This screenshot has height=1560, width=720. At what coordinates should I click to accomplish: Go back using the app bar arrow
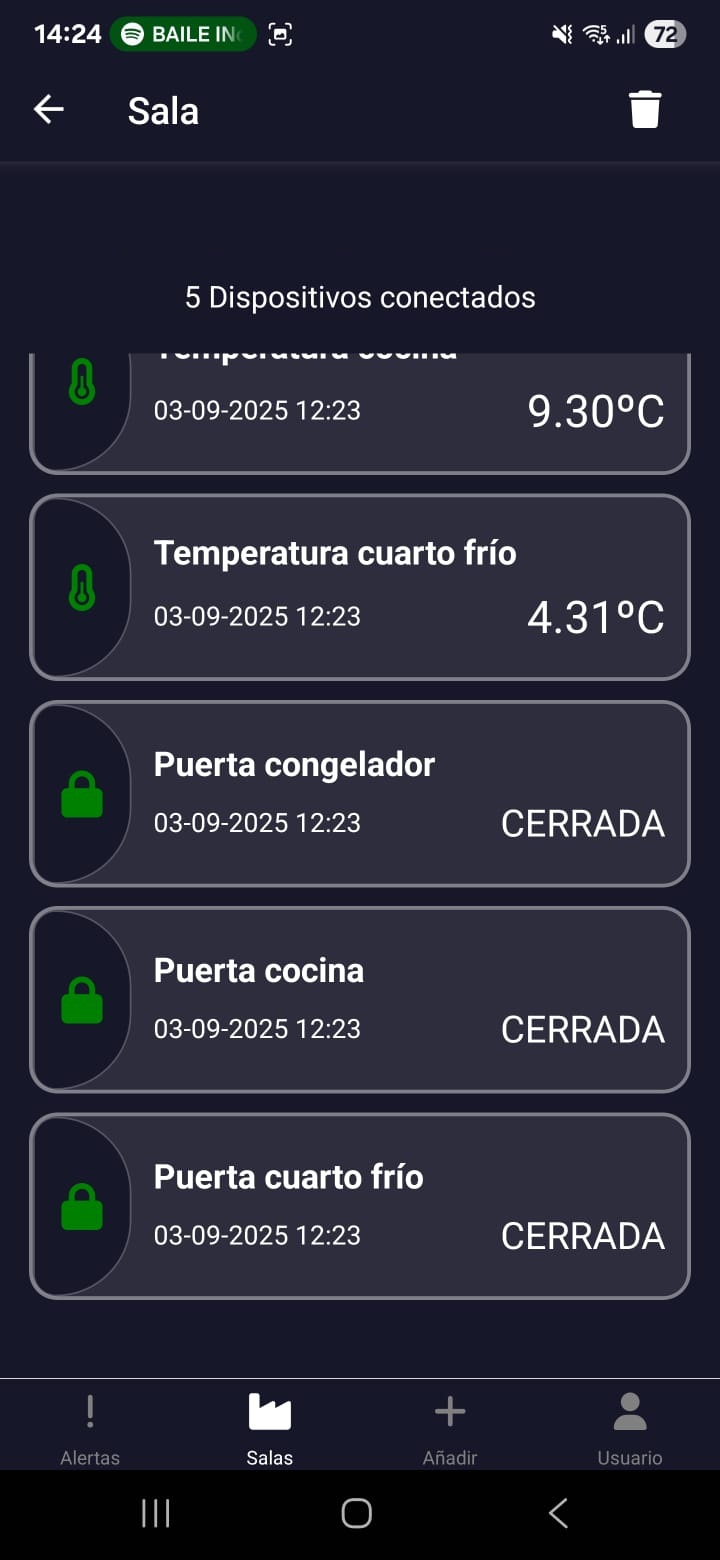(49, 110)
